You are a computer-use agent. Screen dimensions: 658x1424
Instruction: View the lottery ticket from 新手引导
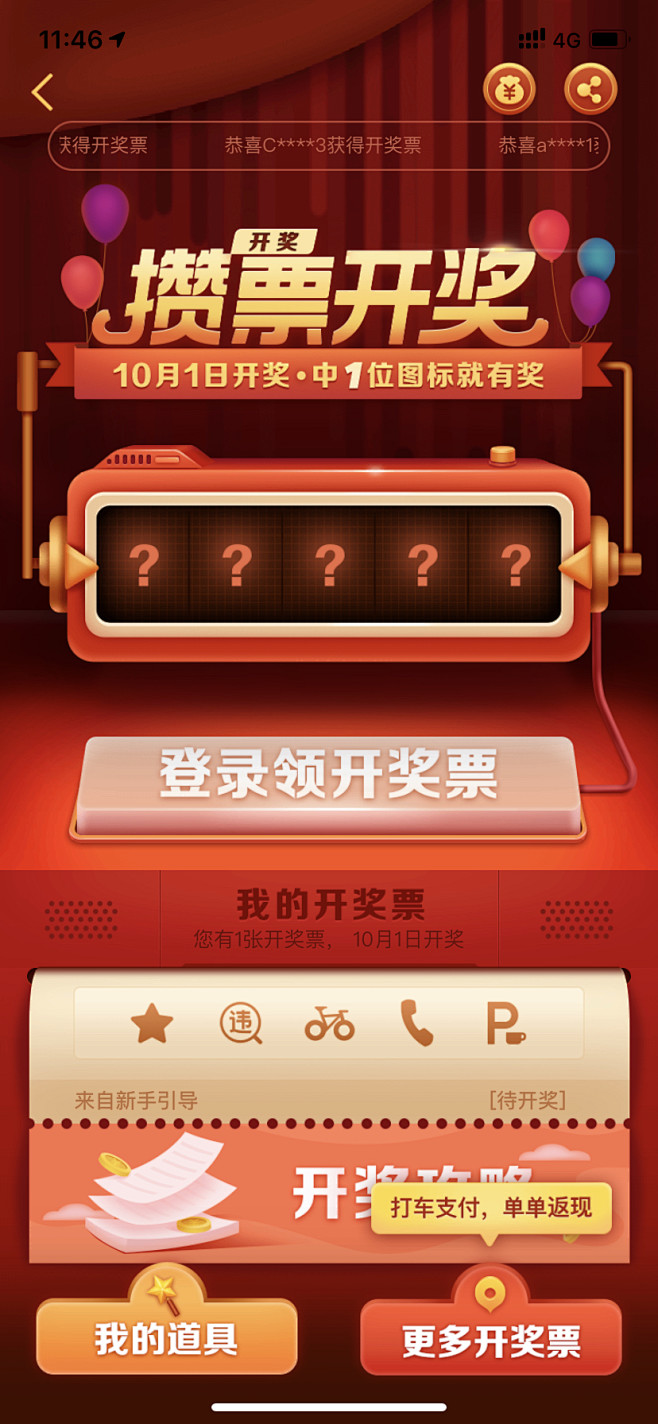click(x=329, y=1045)
